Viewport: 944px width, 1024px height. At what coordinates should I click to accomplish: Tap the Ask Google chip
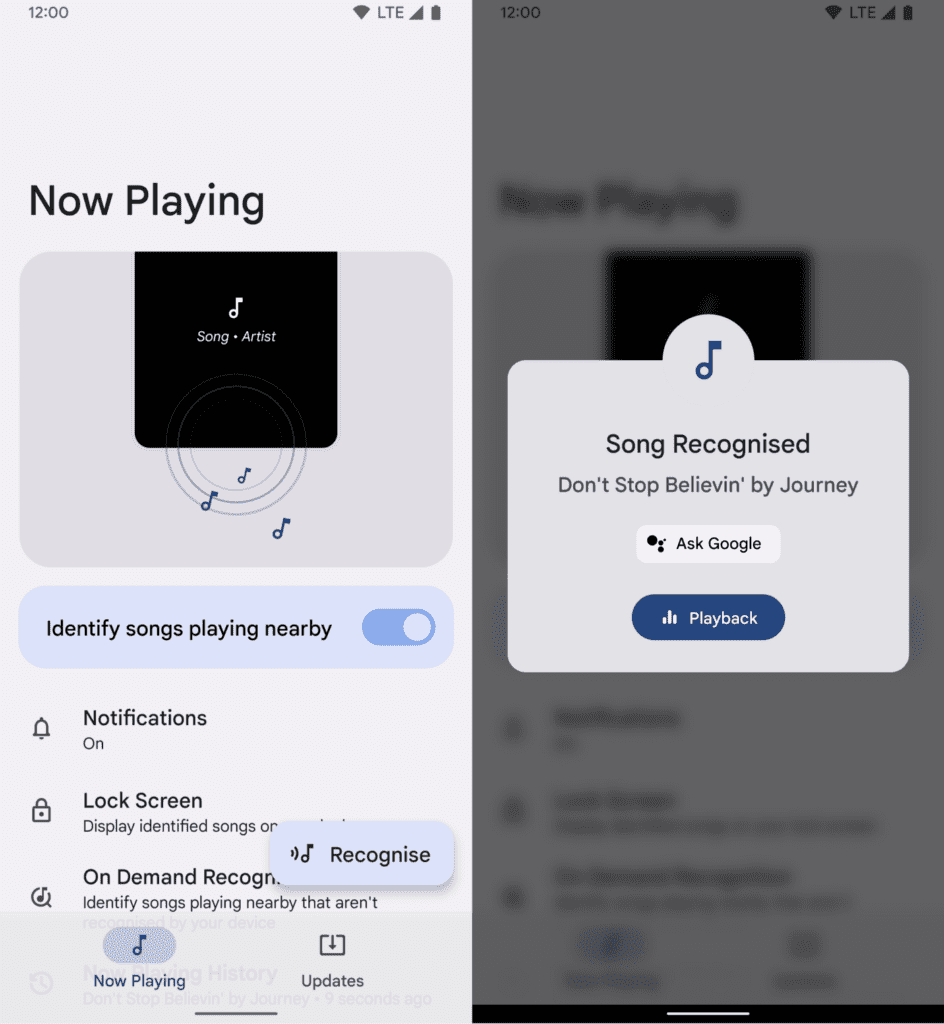click(708, 544)
